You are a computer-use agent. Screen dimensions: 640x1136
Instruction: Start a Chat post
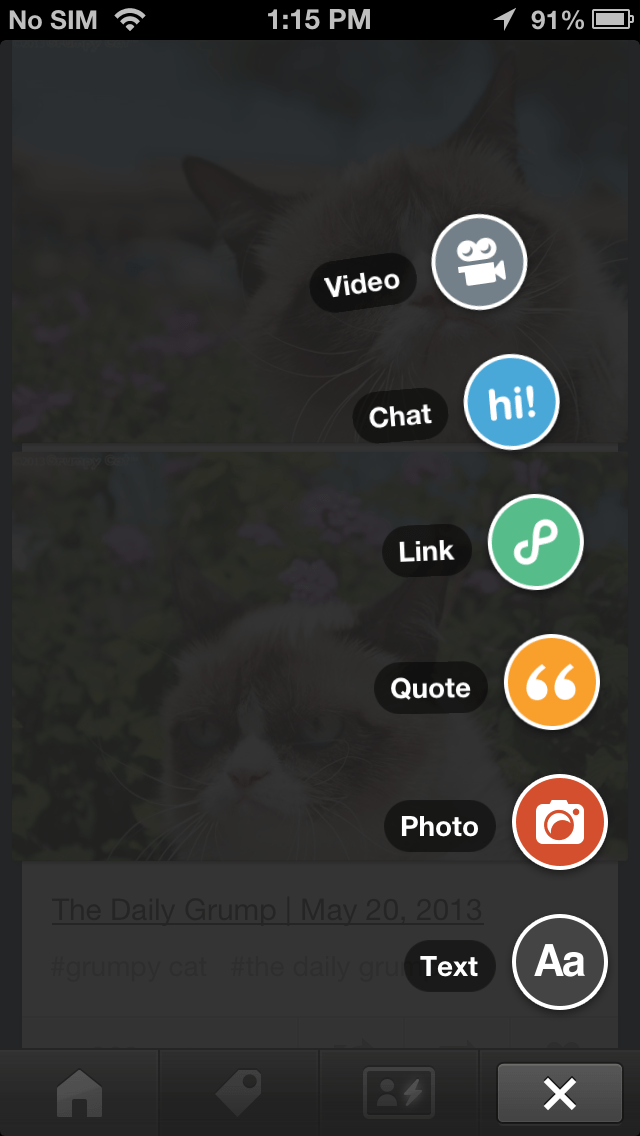click(511, 402)
